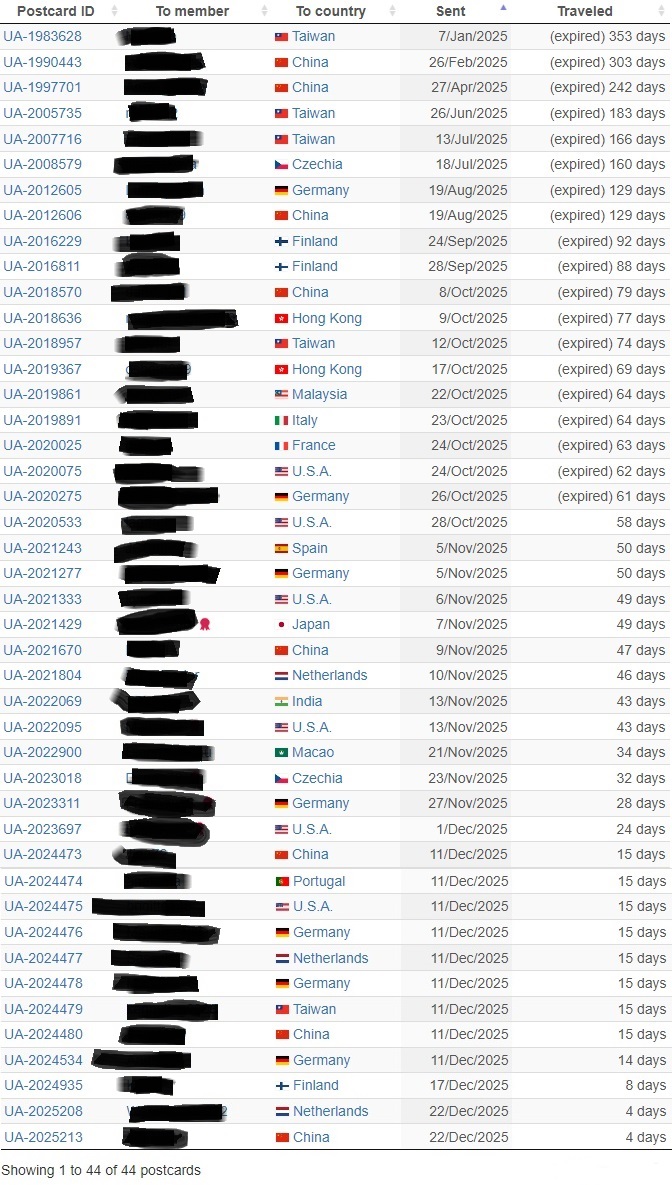
Task: Open Macao link in UA-2022900 row
Action: (313, 752)
